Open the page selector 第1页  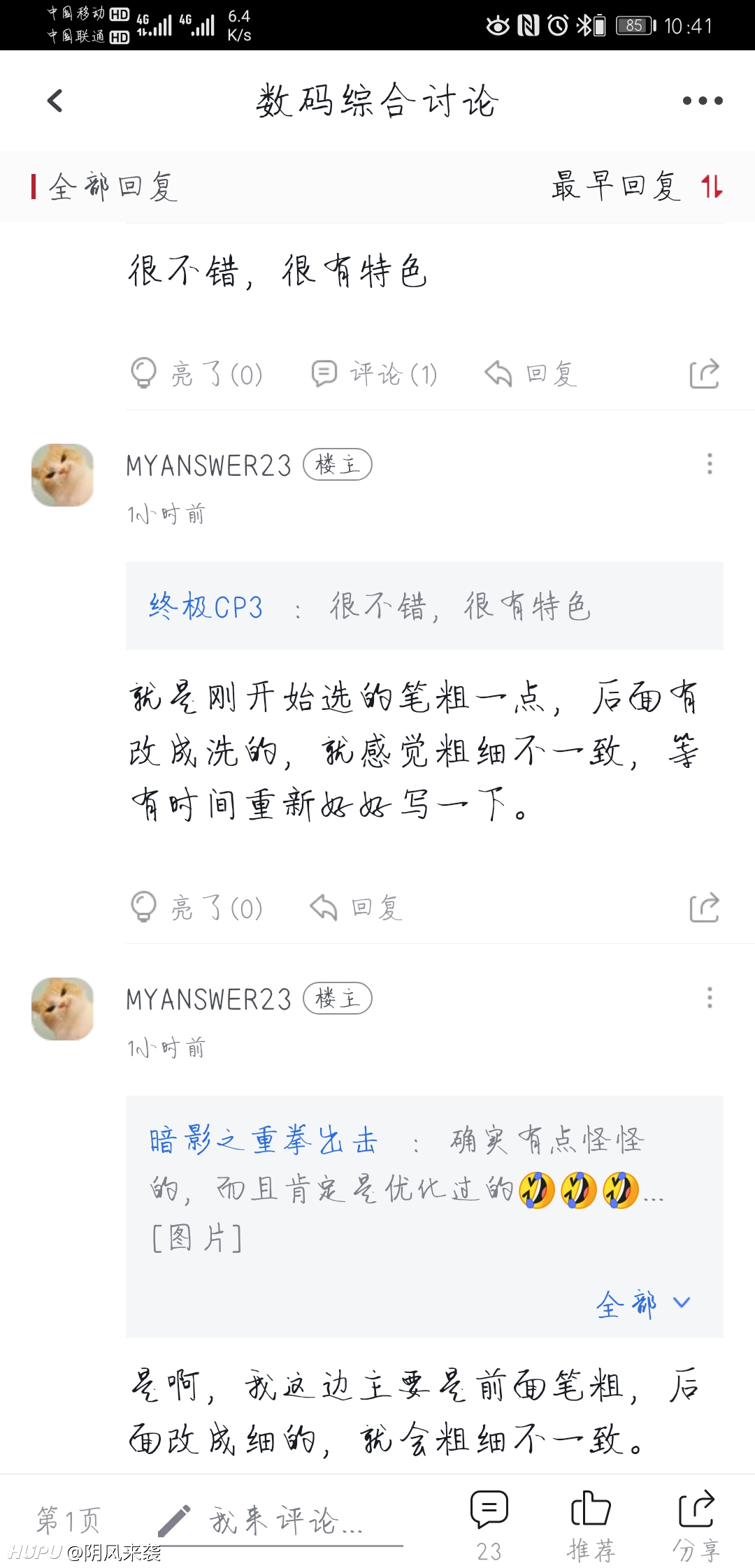69,1520
